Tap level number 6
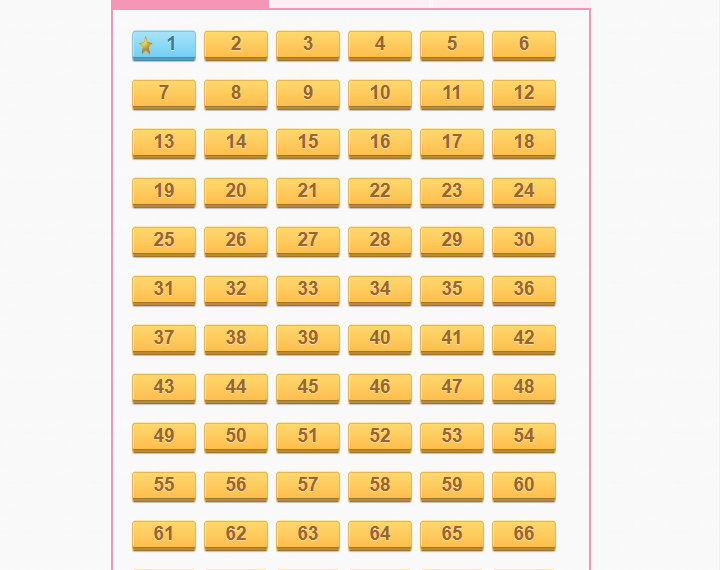Screen dimensions: 720x570 (524, 44)
